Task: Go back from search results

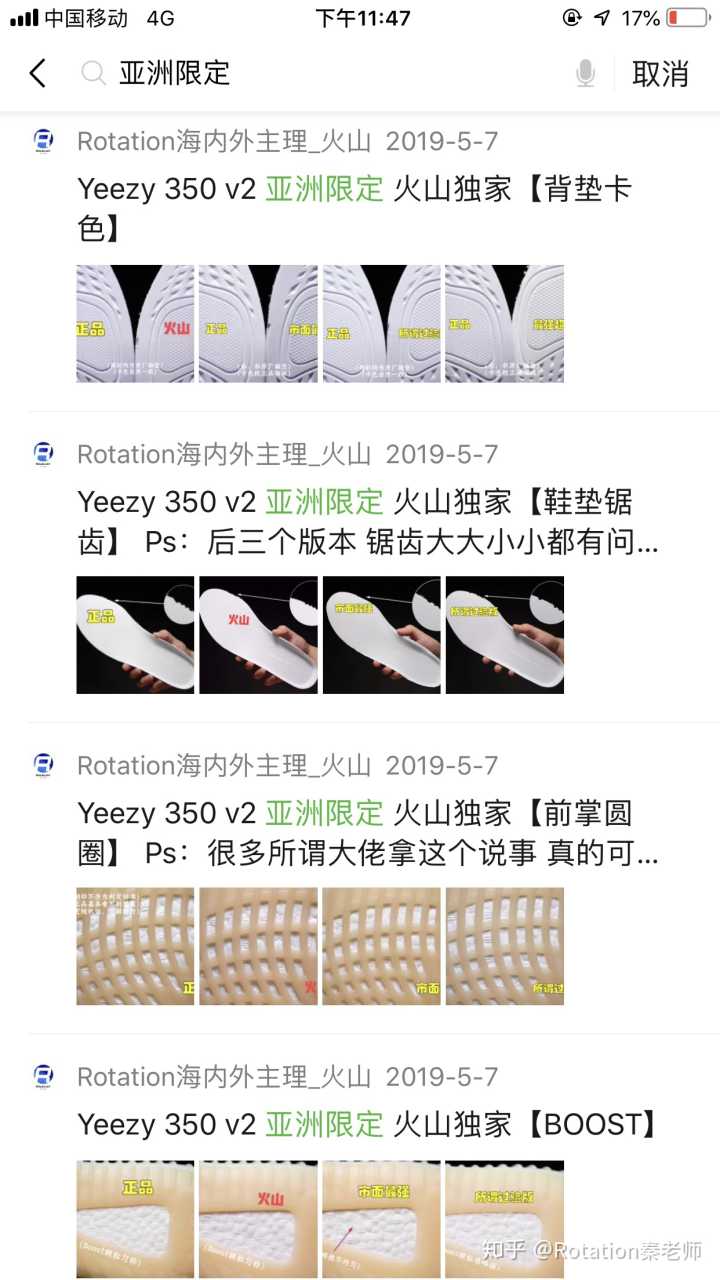Action: click(38, 73)
